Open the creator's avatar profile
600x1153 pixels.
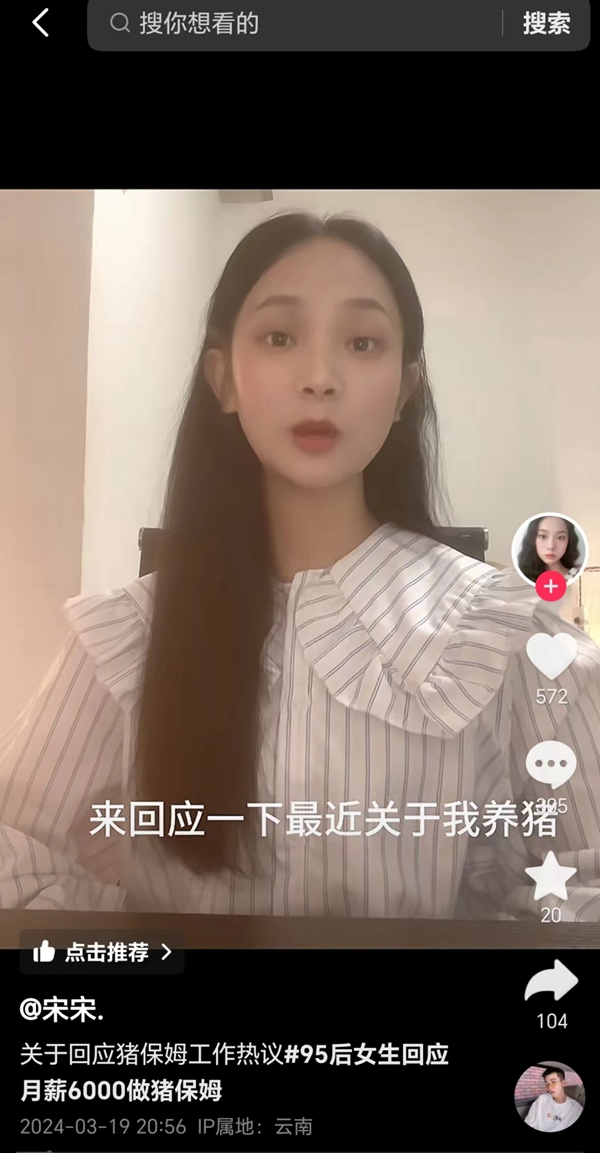click(x=549, y=549)
